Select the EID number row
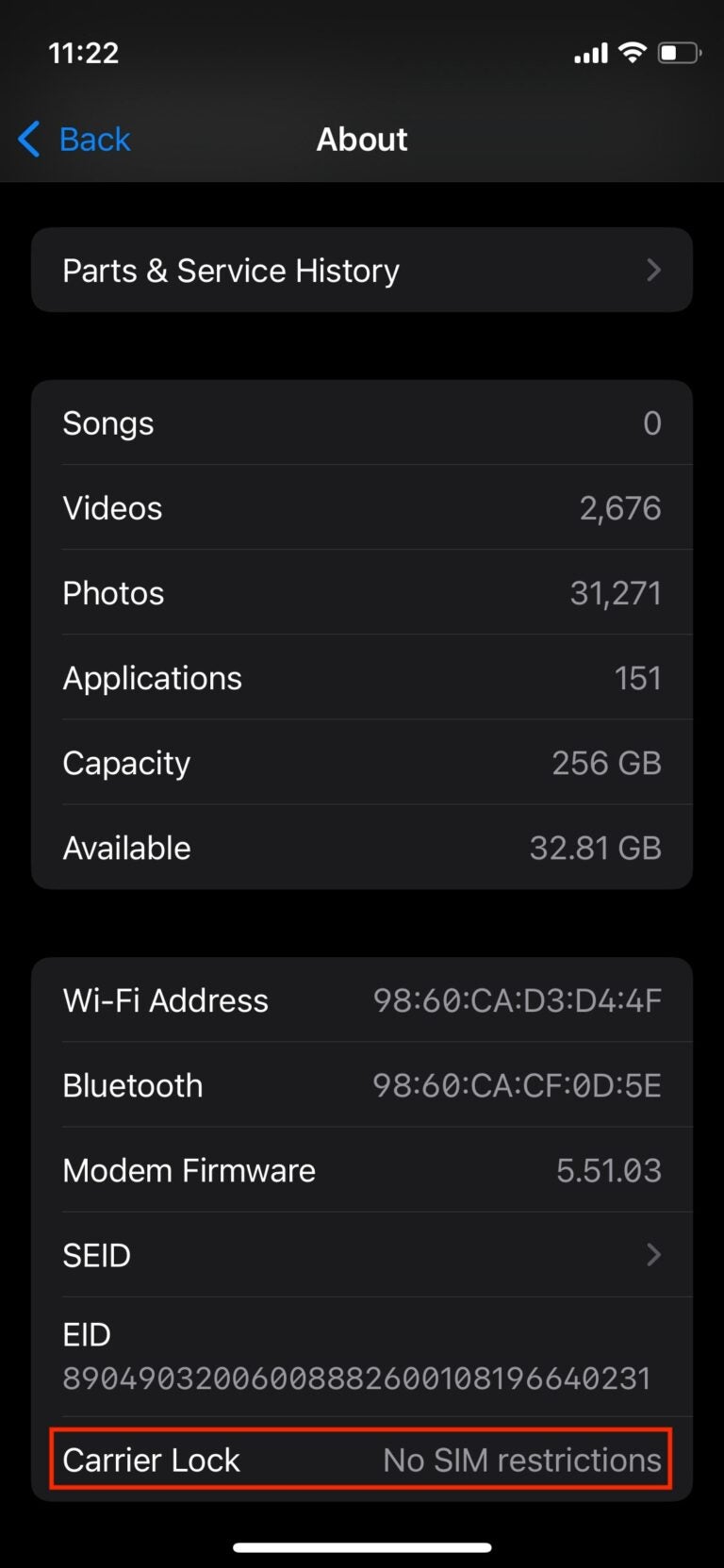Image resolution: width=724 pixels, height=1568 pixels. point(362,1355)
